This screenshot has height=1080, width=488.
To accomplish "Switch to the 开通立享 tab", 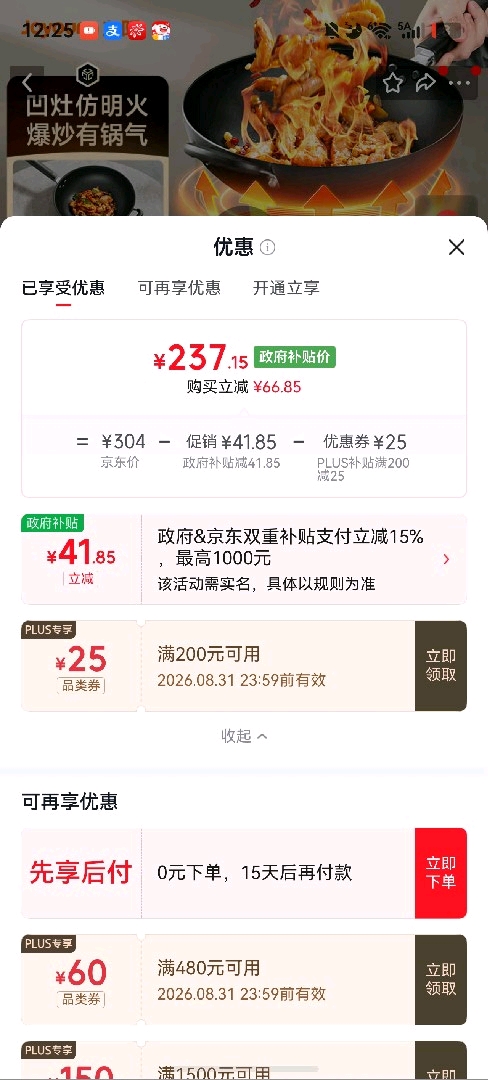I will [286, 288].
